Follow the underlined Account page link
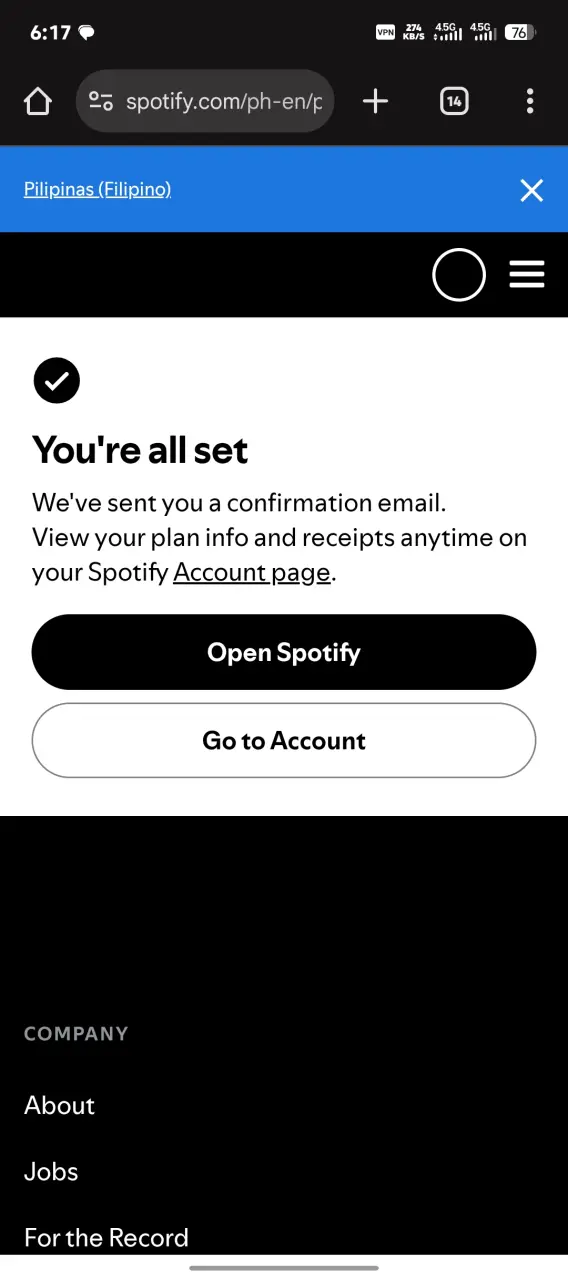Image resolution: width=568 pixels, height=1280 pixels. [251, 573]
